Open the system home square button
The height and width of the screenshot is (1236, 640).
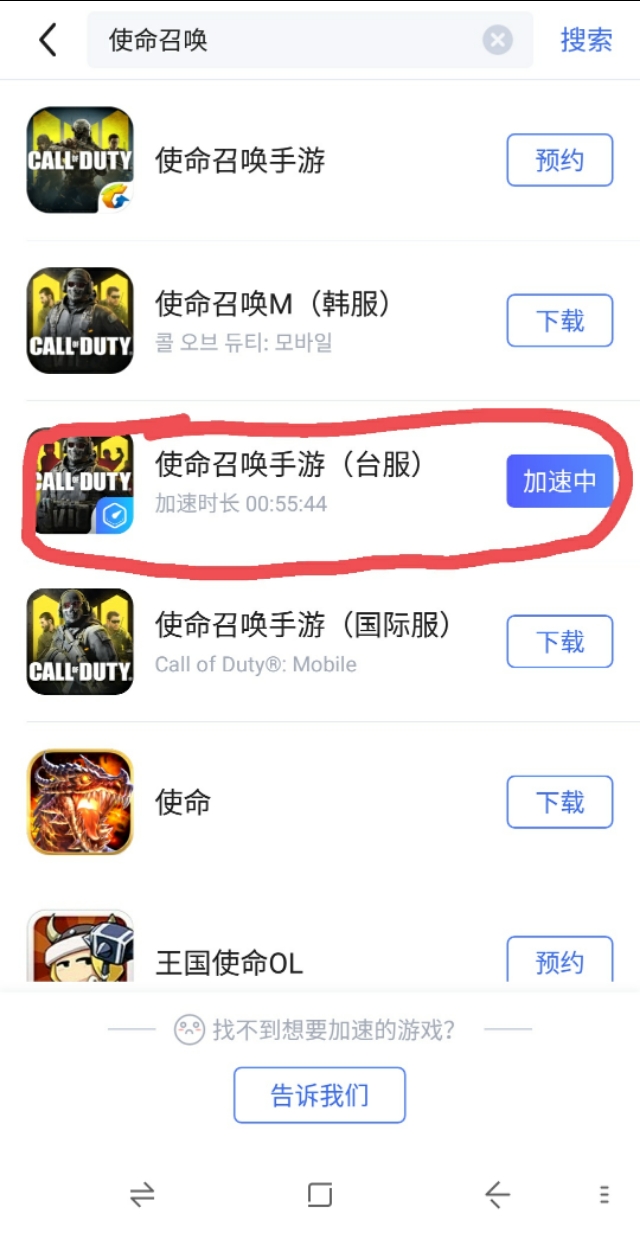click(x=319, y=1194)
